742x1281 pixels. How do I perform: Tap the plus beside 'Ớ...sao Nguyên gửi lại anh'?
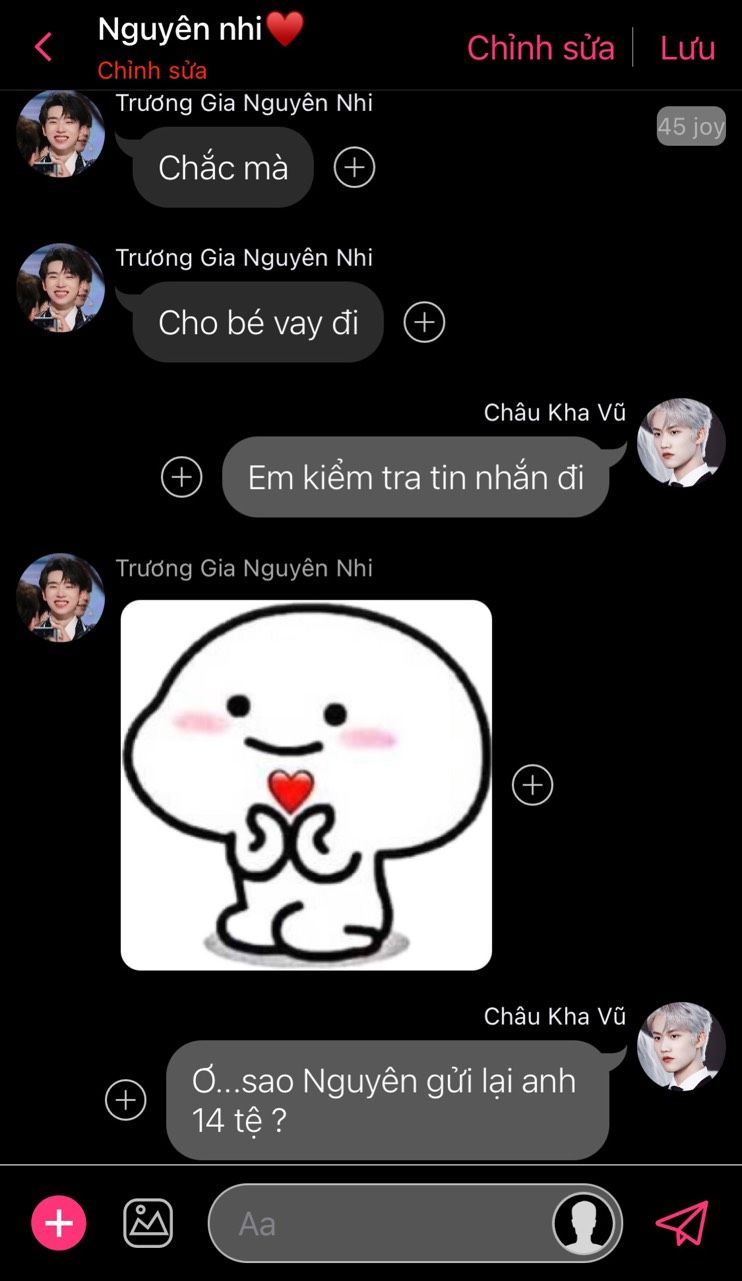[126, 1100]
